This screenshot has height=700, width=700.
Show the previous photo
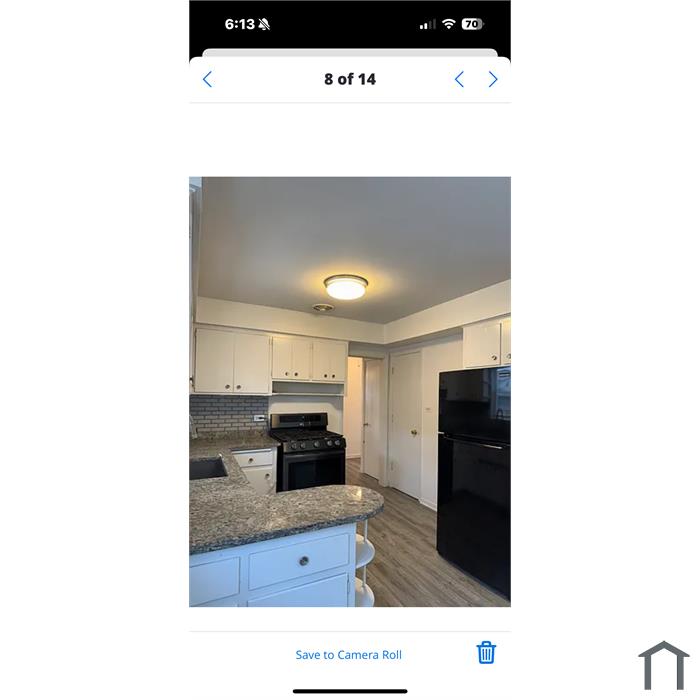459,79
